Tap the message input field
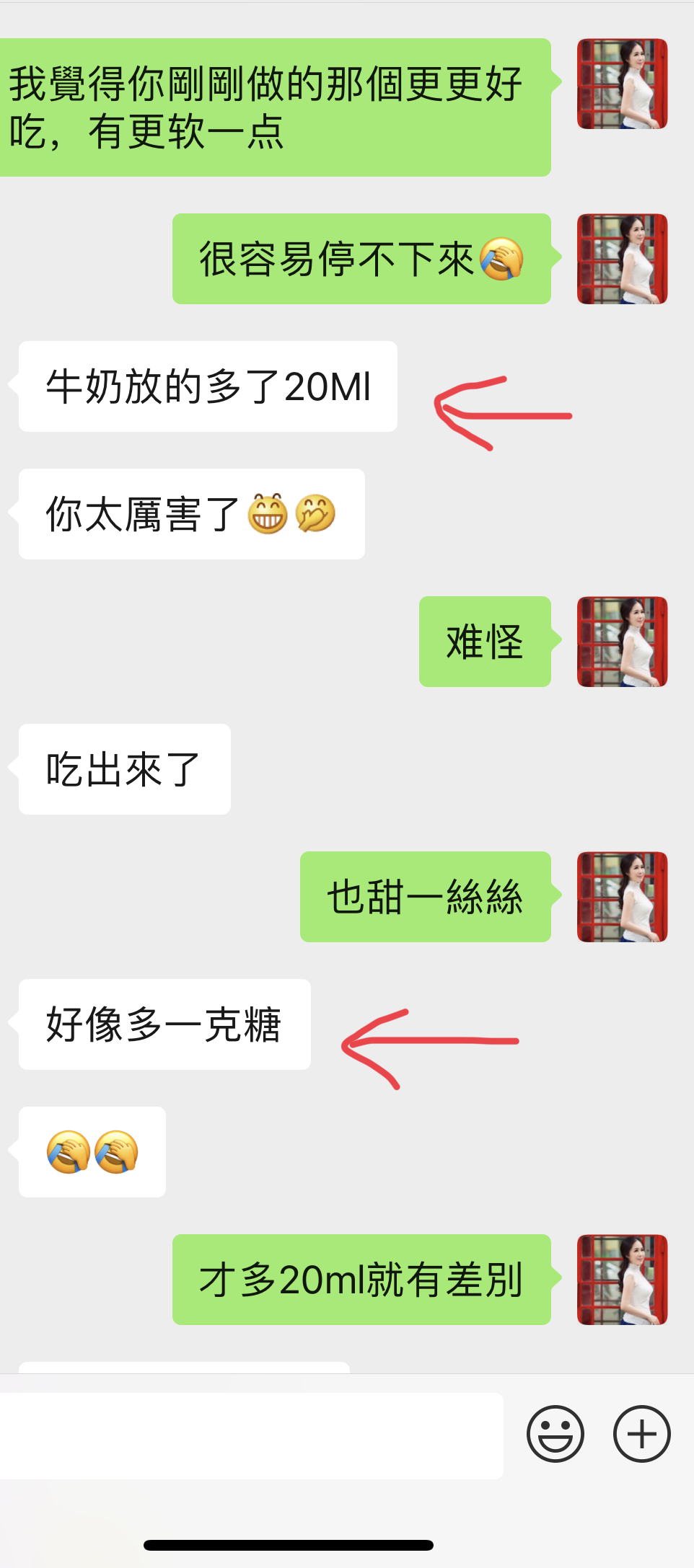This screenshot has height=1568, width=694. [x=251, y=1435]
